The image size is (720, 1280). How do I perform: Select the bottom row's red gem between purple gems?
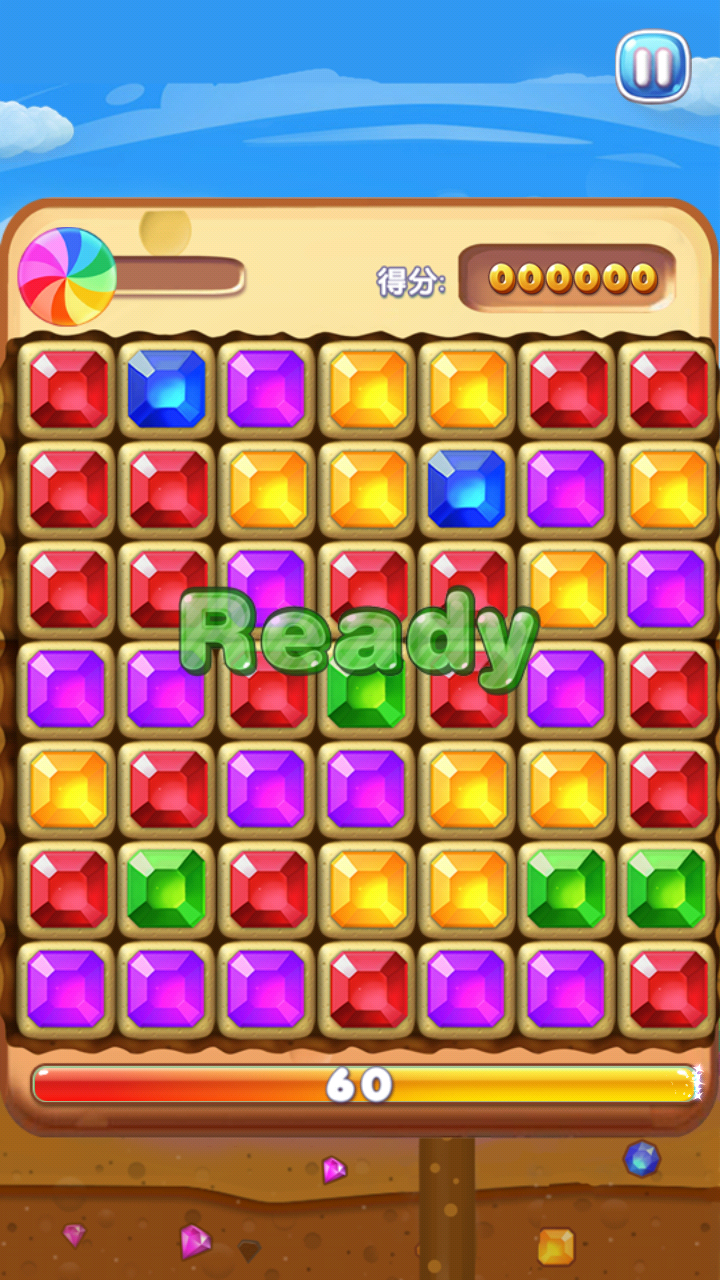(367, 989)
